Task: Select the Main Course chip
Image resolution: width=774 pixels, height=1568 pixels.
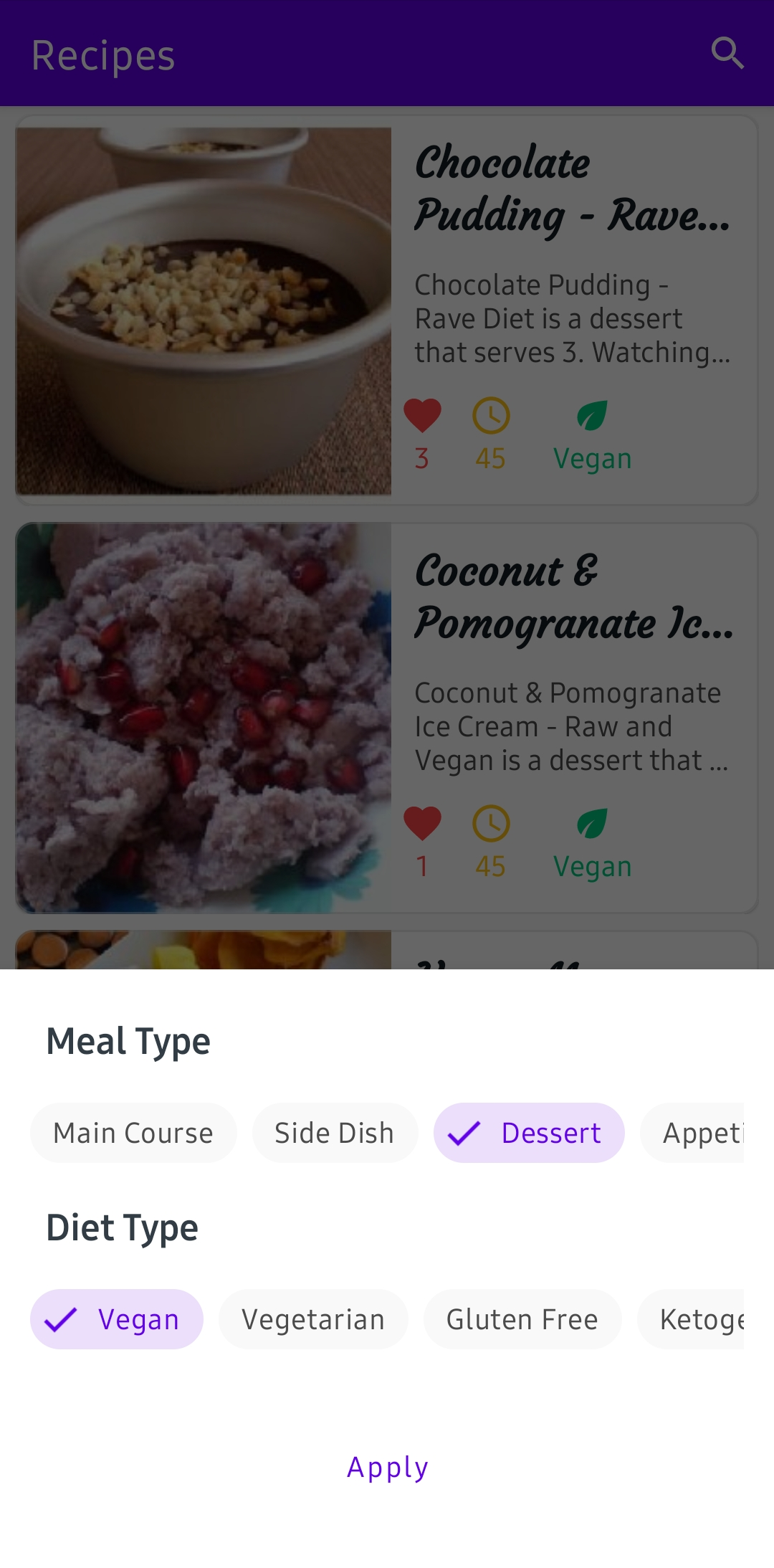Action: click(133, 1133)
